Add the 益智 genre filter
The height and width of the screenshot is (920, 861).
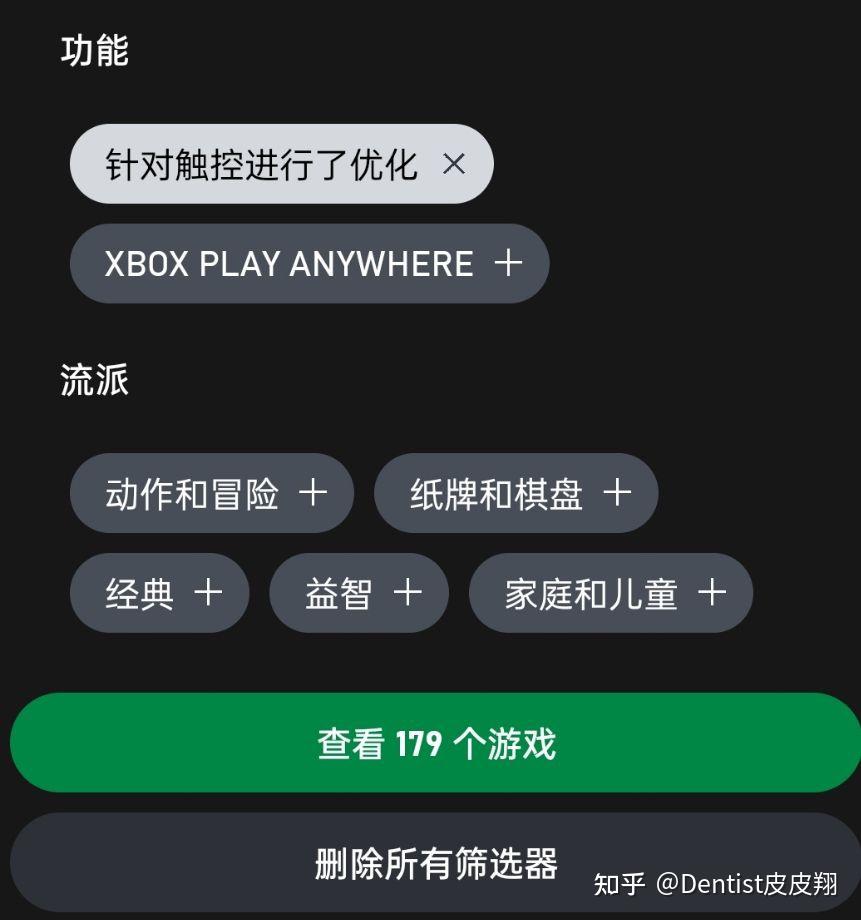point(358,592)
